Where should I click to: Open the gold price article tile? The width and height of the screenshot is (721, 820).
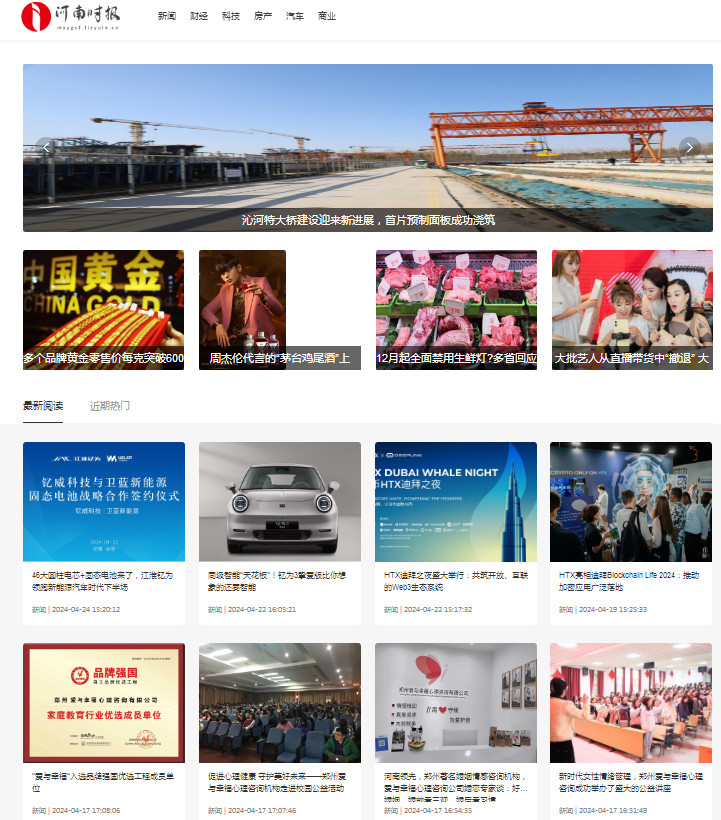[103, 310]
